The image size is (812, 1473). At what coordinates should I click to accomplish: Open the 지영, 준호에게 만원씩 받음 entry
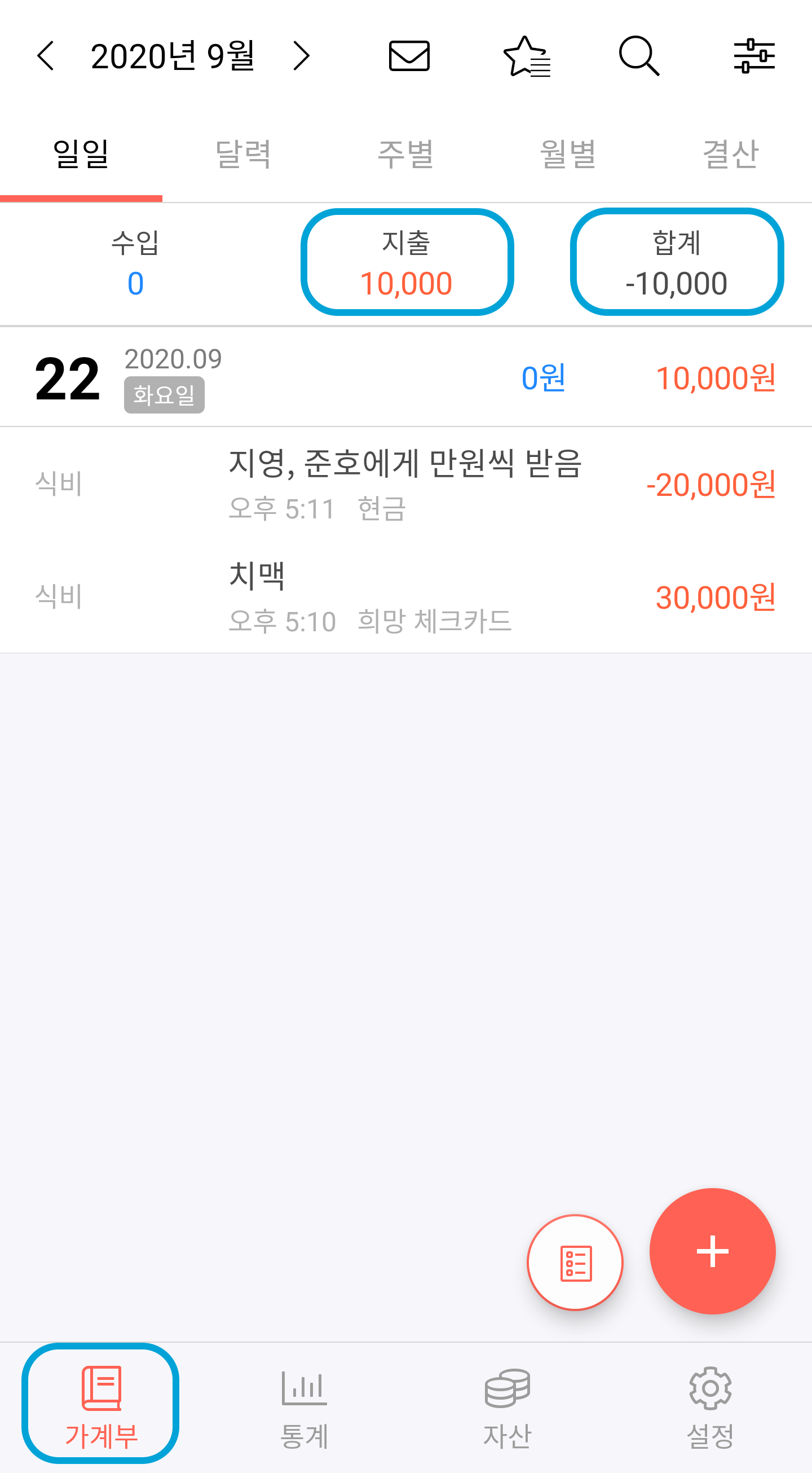coord(405,485)
